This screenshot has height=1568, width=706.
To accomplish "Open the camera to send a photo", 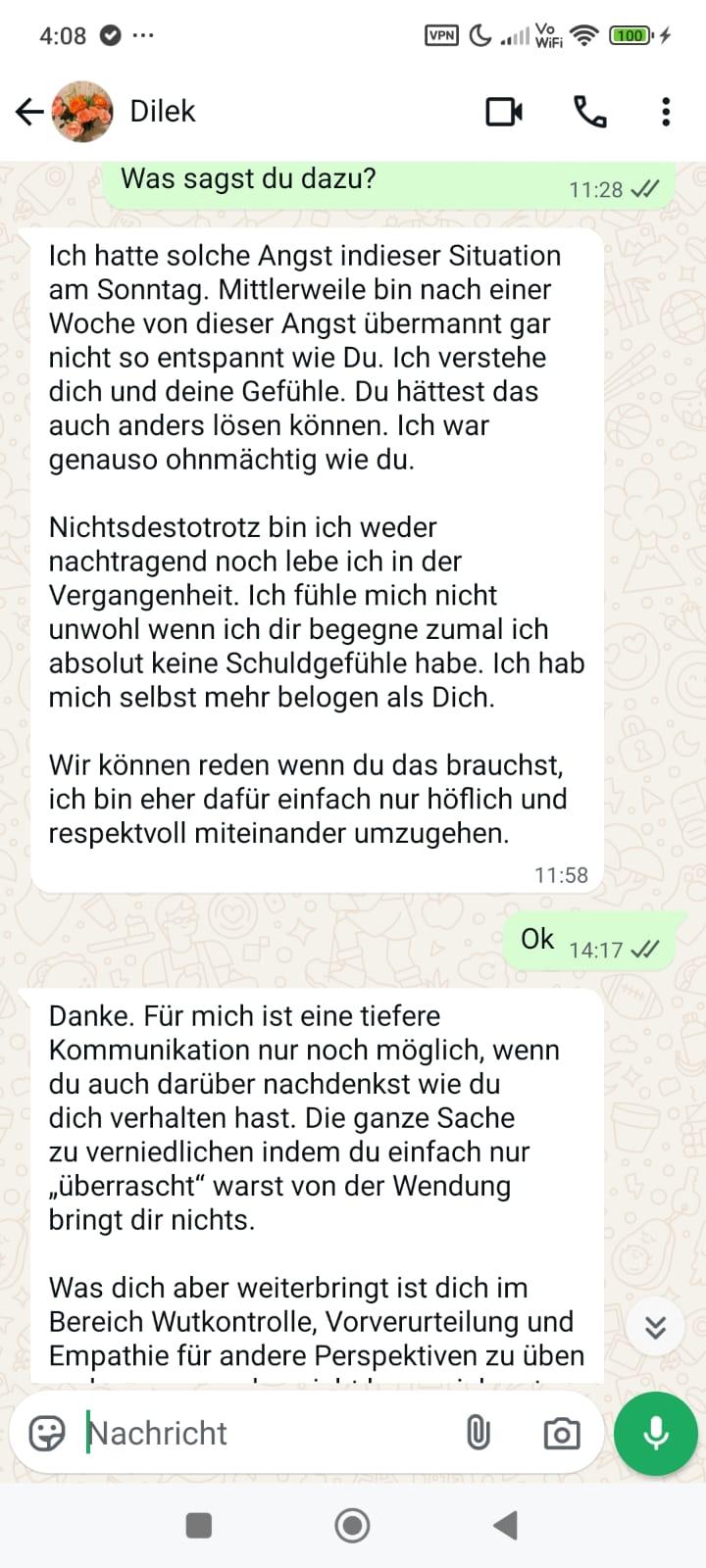I will [x=561, y=1434].
